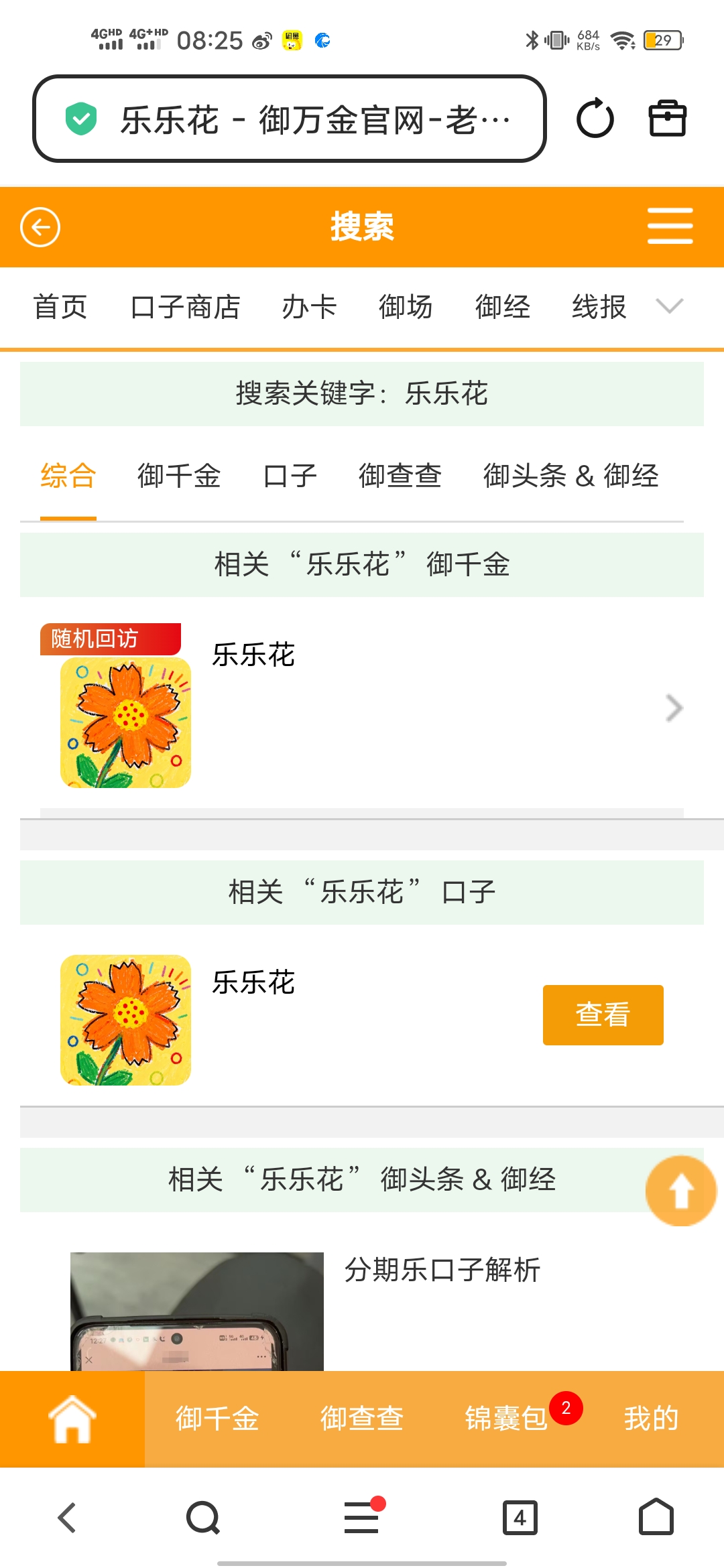Open the 乐乐花 result under 御千金
Screen dimensions: 724x1568
point(362,708)
